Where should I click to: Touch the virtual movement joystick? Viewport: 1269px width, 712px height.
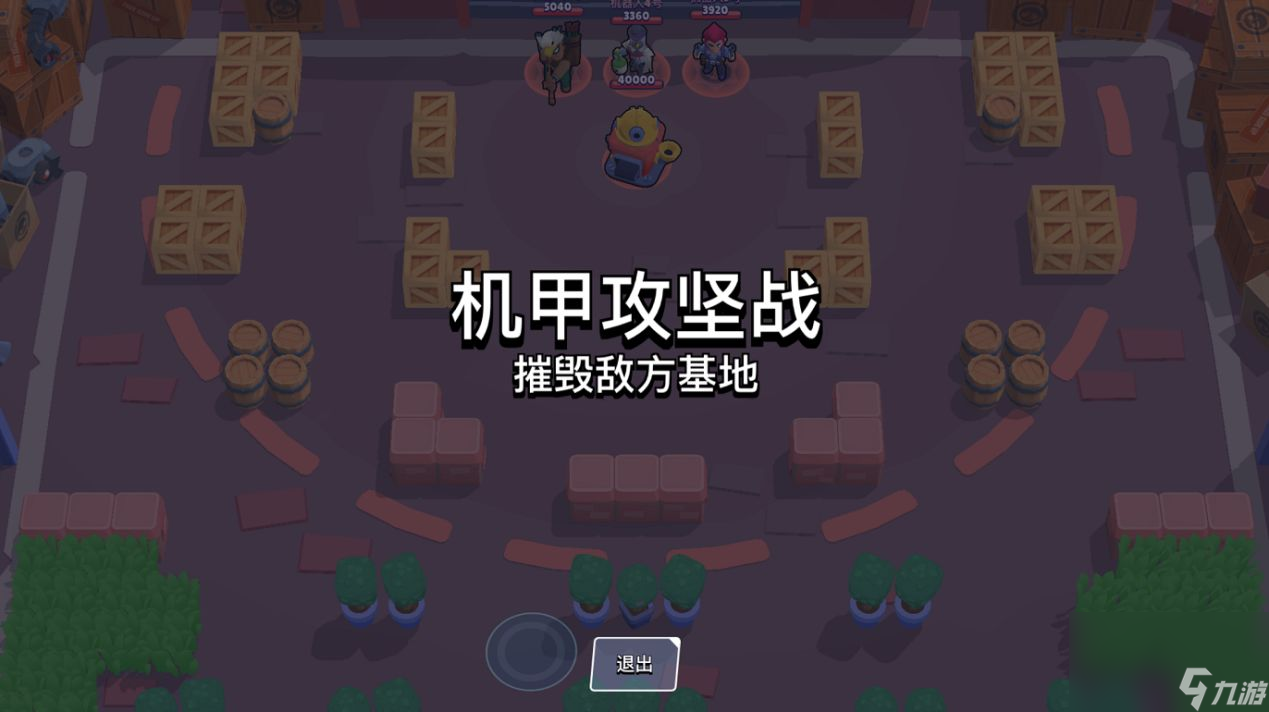530,652
